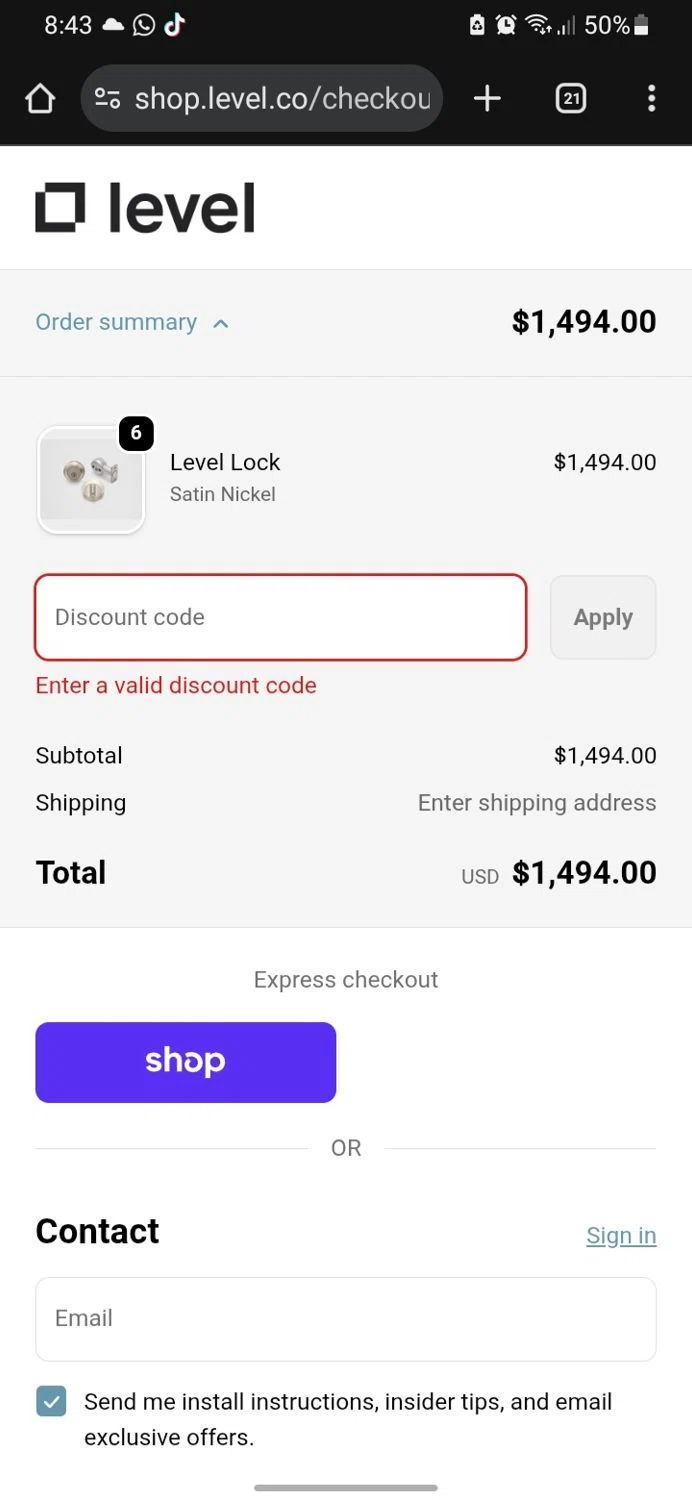This screenshot has width=692, height=1500.
Task: Focus the Discount code field
Action: click(x=280, y=617)
